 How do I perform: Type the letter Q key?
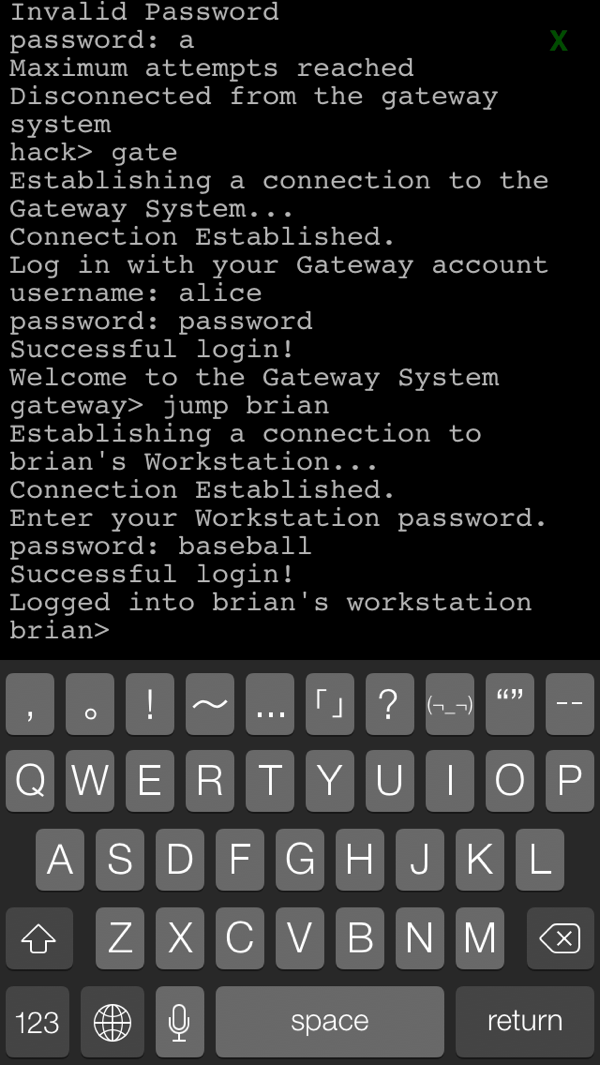[x=30, y=780]
